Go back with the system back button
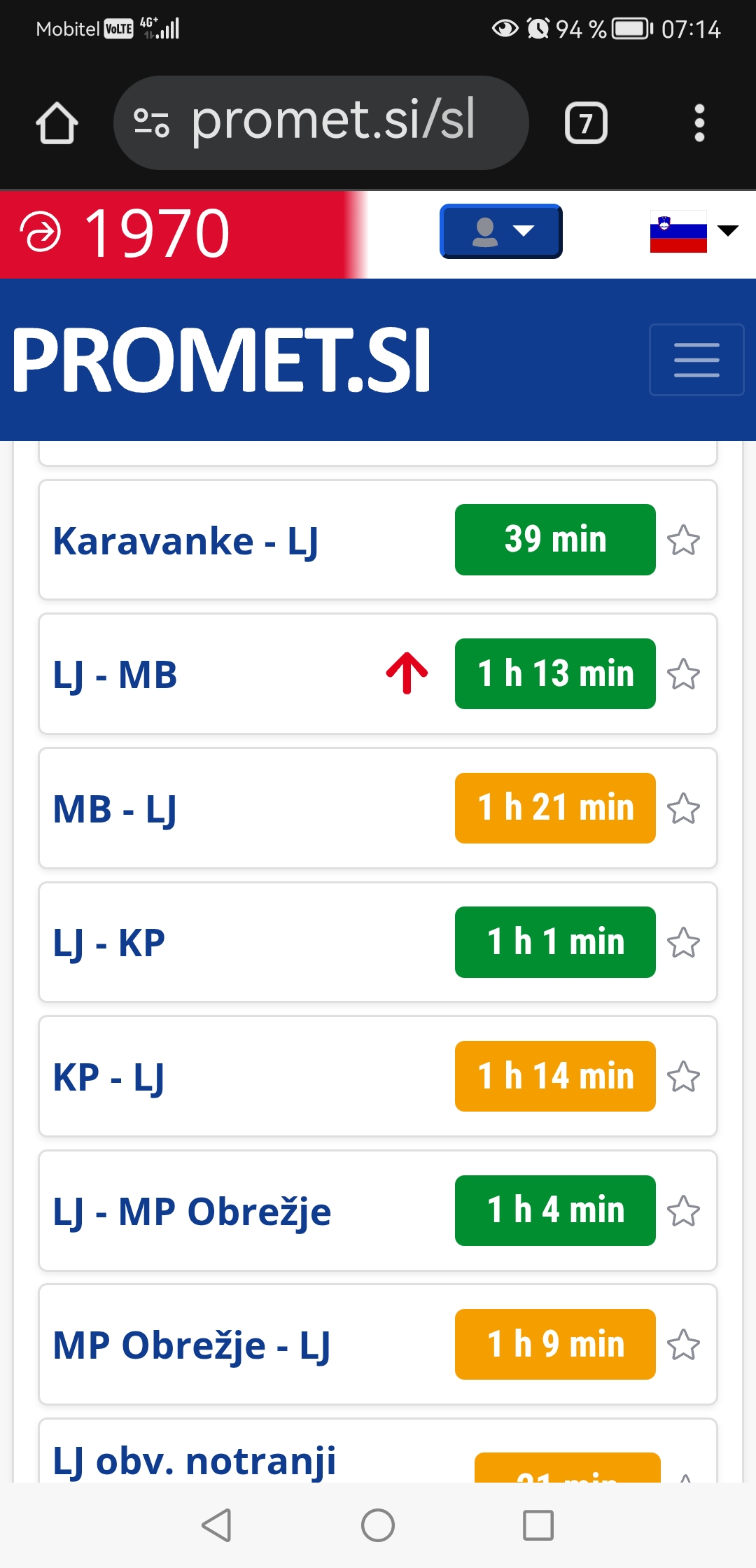 (216, 1525)
